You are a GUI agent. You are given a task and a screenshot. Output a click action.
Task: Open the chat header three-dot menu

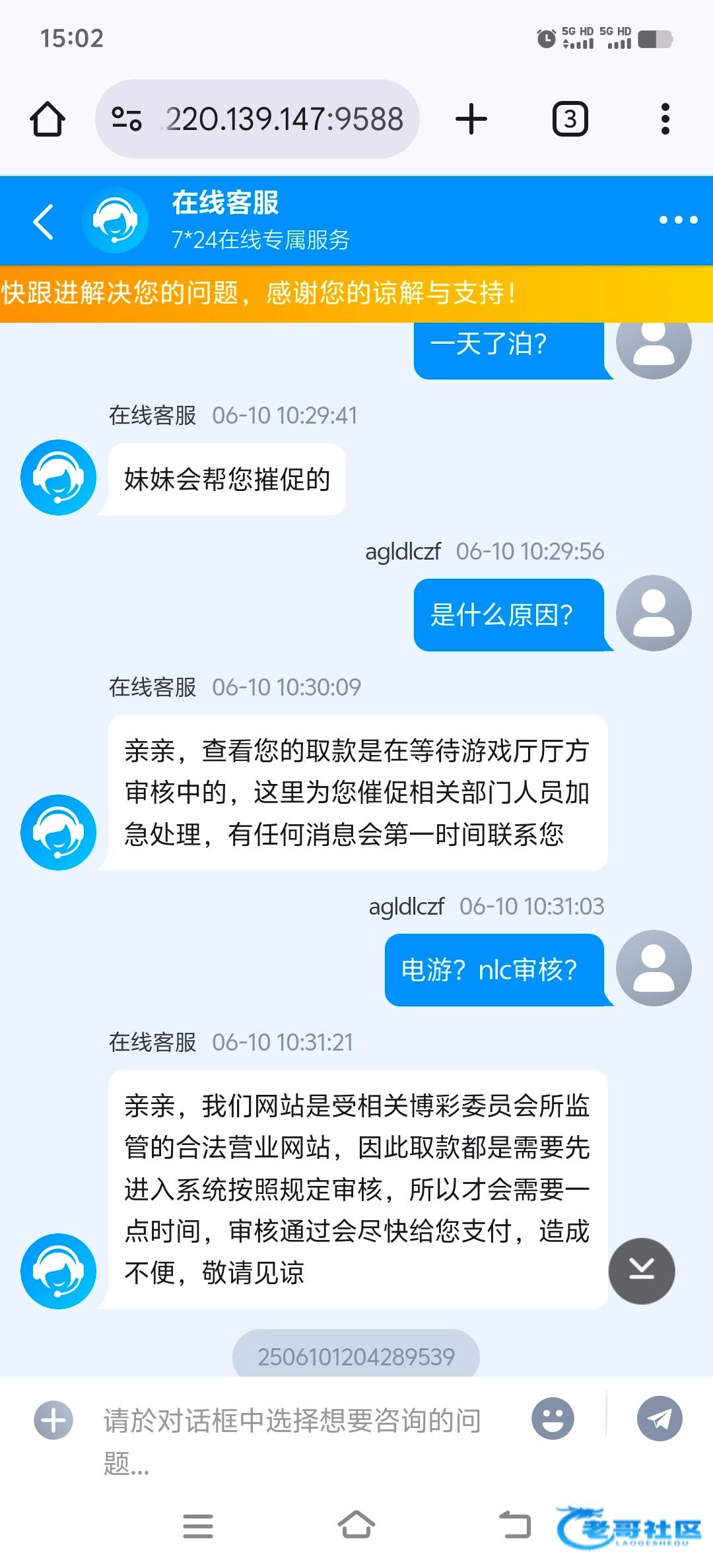click(678, 220)
